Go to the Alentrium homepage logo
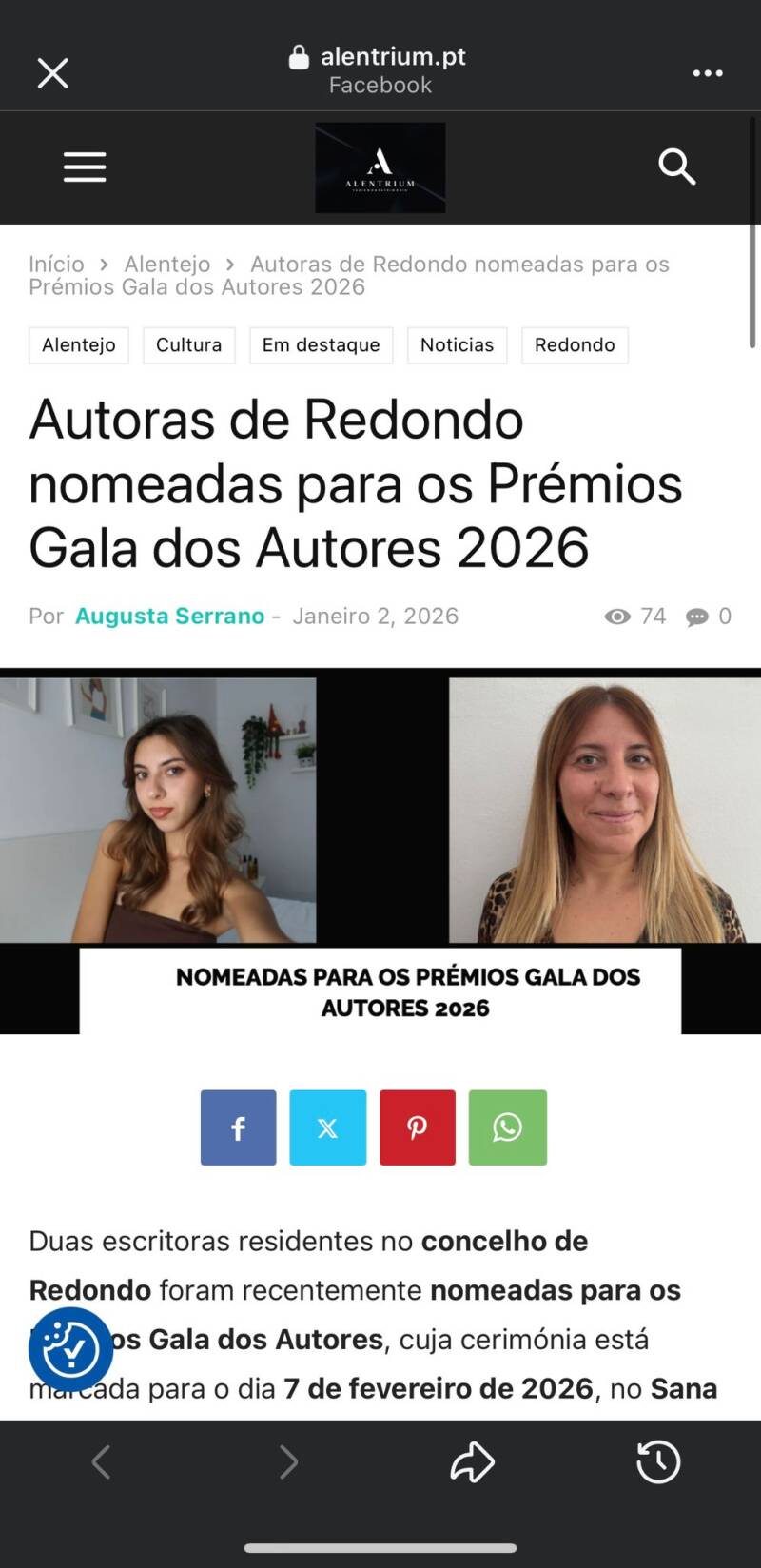 coord(380,167)
